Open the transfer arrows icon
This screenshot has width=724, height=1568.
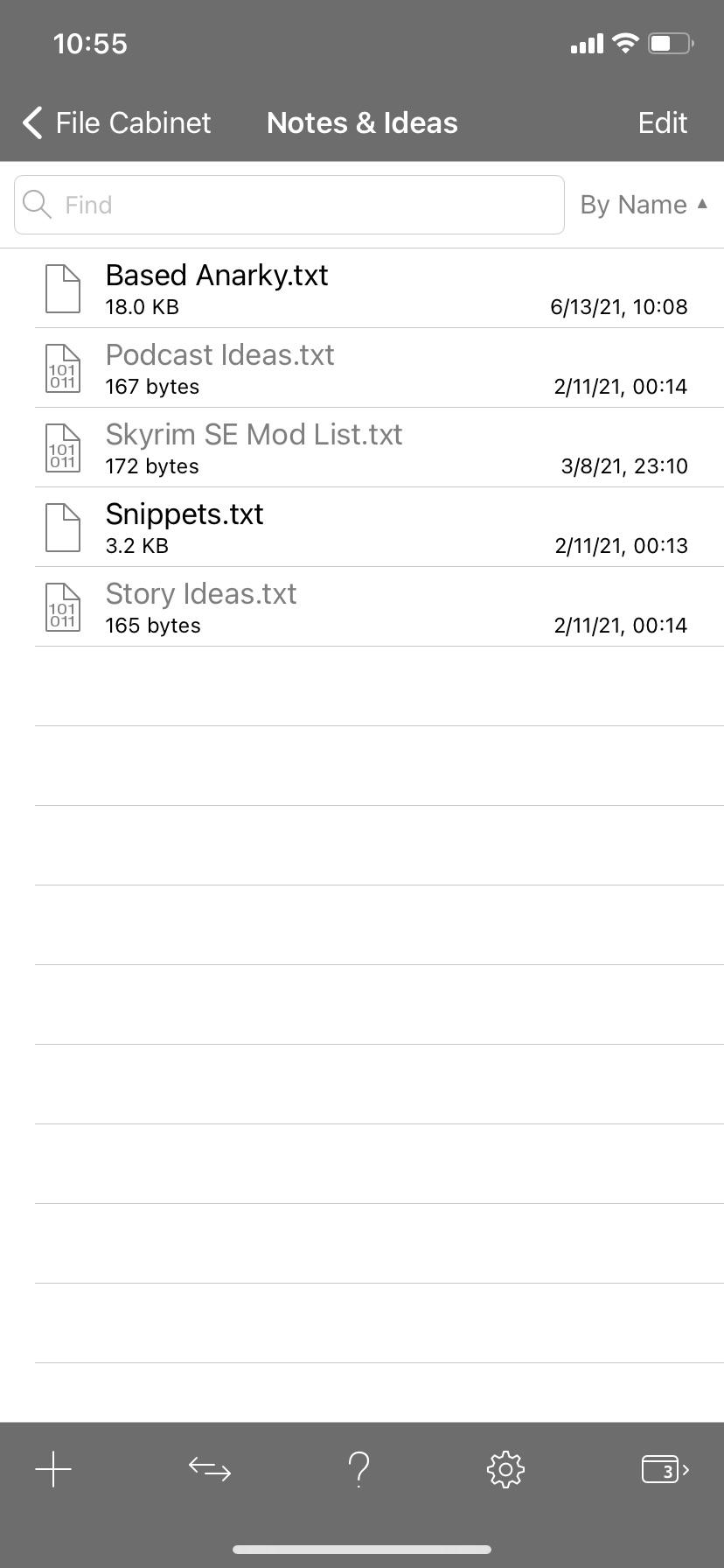(210, 1469)
